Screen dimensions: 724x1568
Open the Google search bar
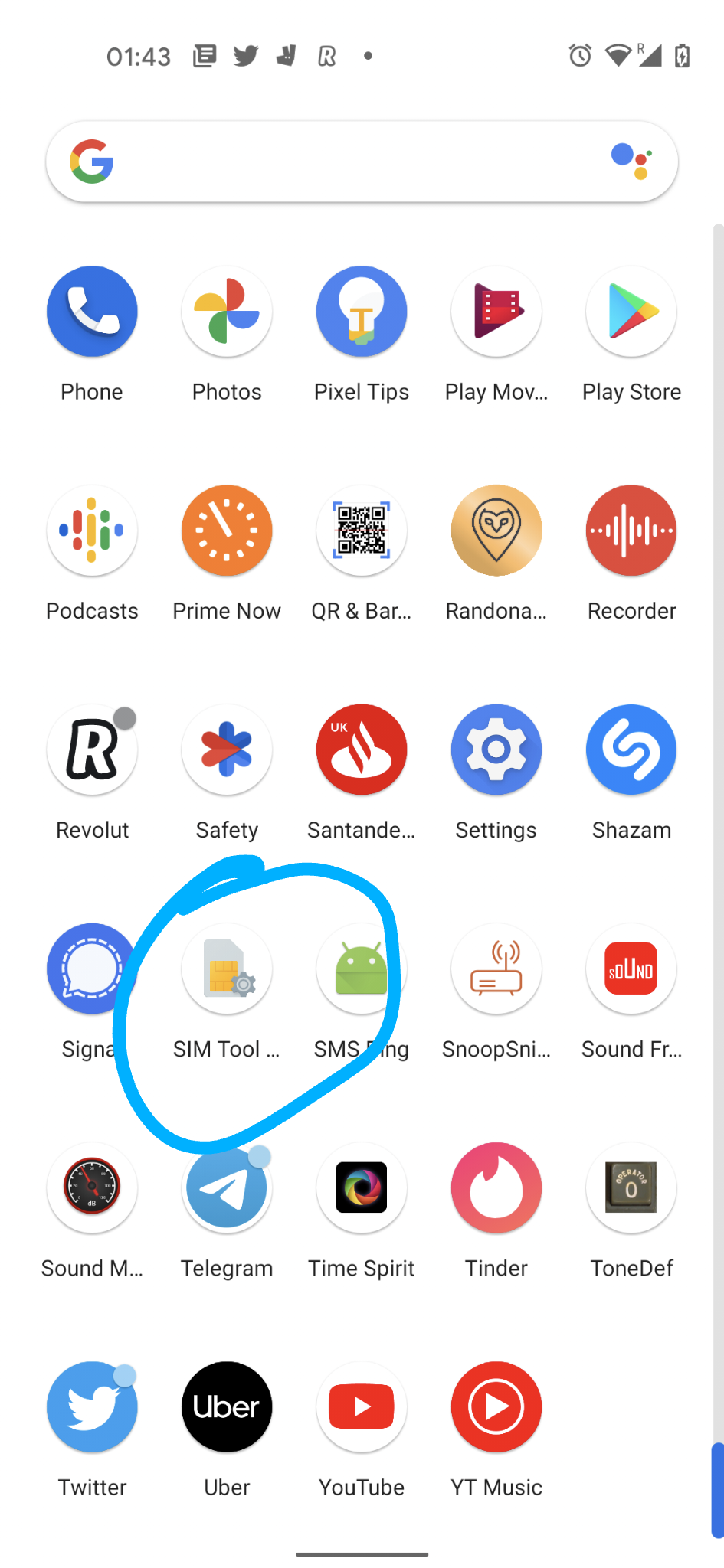click(x=345, y=162)
